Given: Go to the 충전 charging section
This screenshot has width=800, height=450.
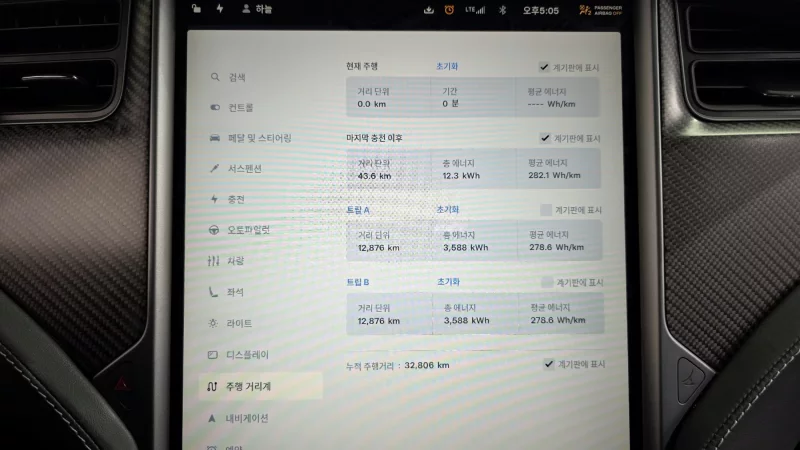Looking at the screenshot, I should tap(236, 199).
